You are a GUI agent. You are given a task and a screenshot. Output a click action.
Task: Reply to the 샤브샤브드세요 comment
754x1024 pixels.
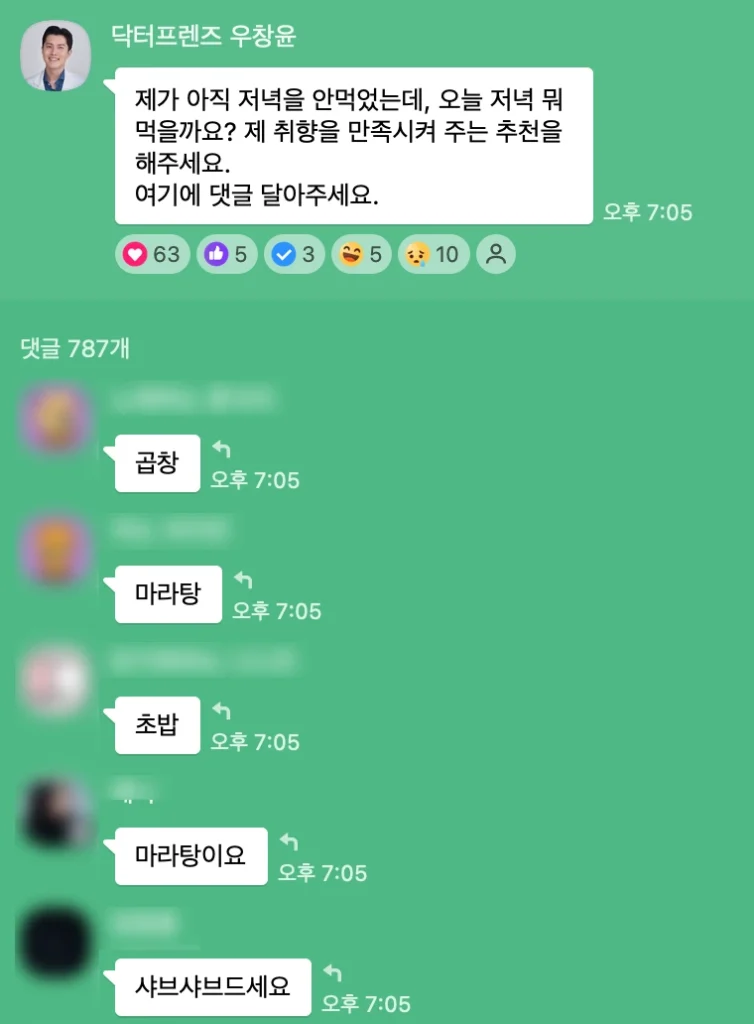tap(333, 973)
